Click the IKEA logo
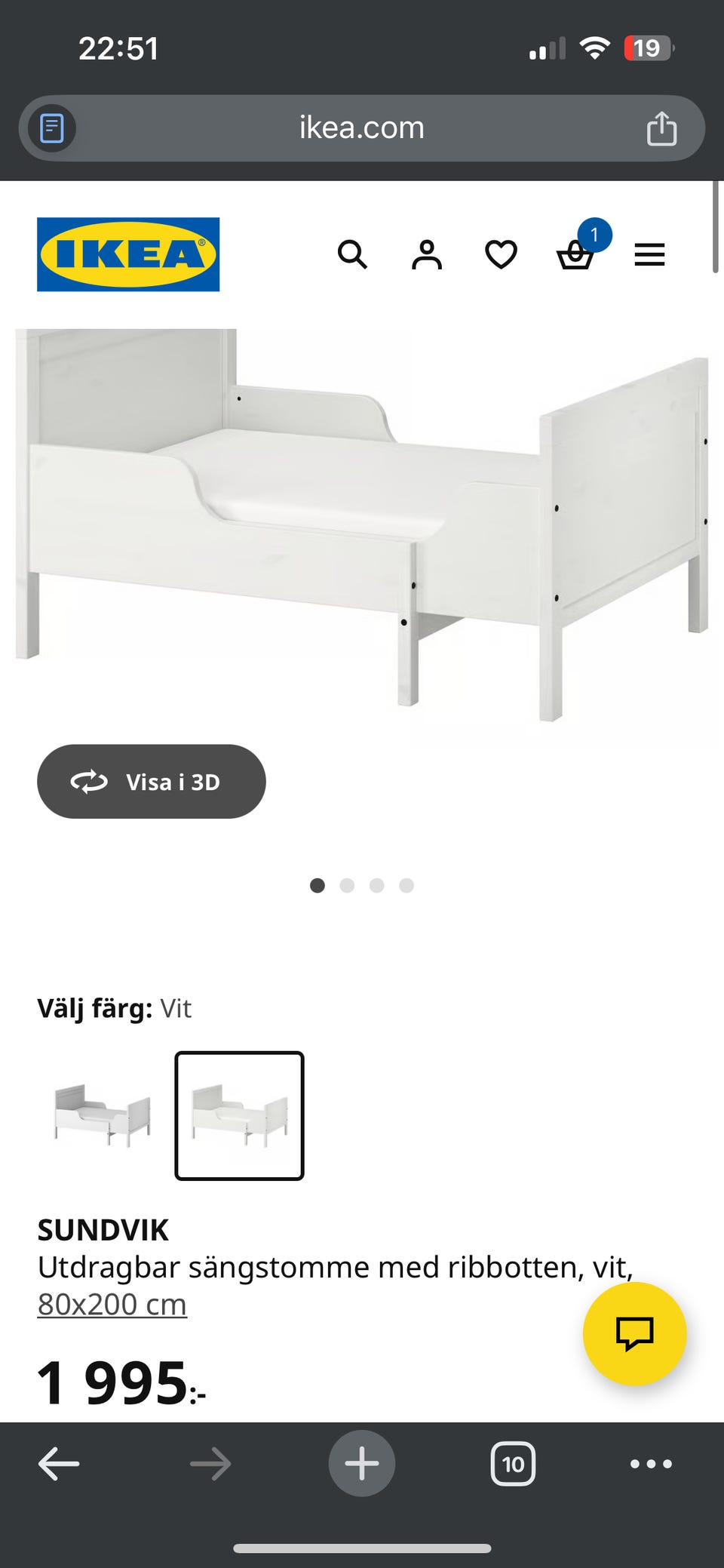 click(x=127, y=254)
